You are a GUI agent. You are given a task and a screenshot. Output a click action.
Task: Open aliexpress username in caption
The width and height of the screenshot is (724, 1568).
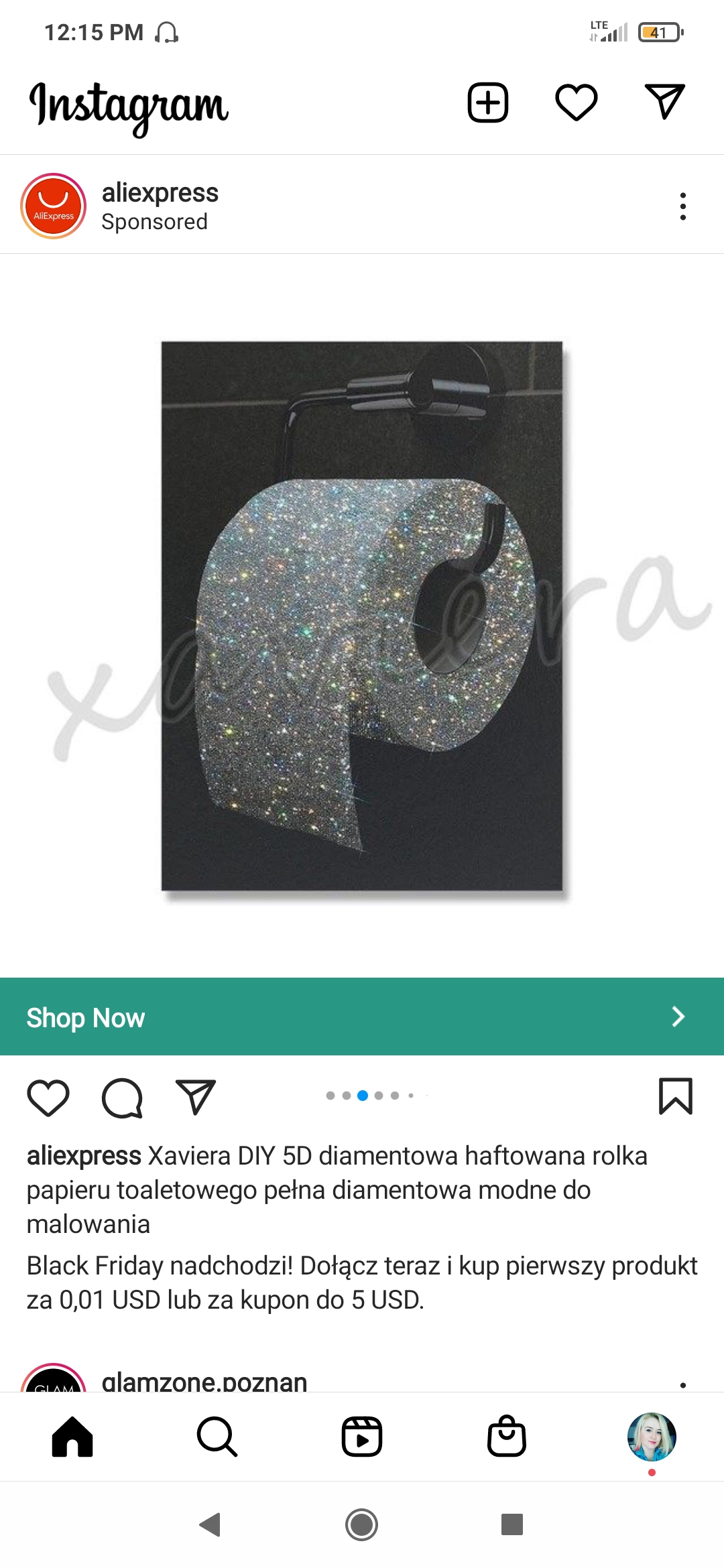(84, 1156)
